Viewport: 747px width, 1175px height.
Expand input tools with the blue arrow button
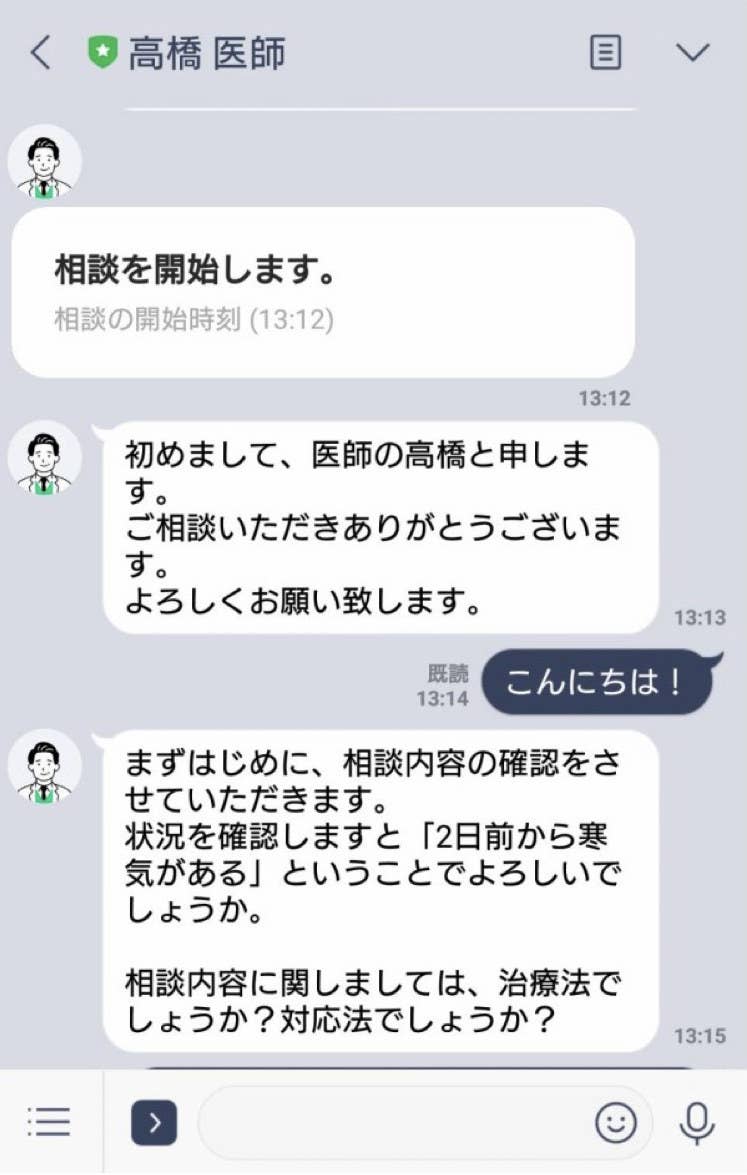coord(155,1123)
